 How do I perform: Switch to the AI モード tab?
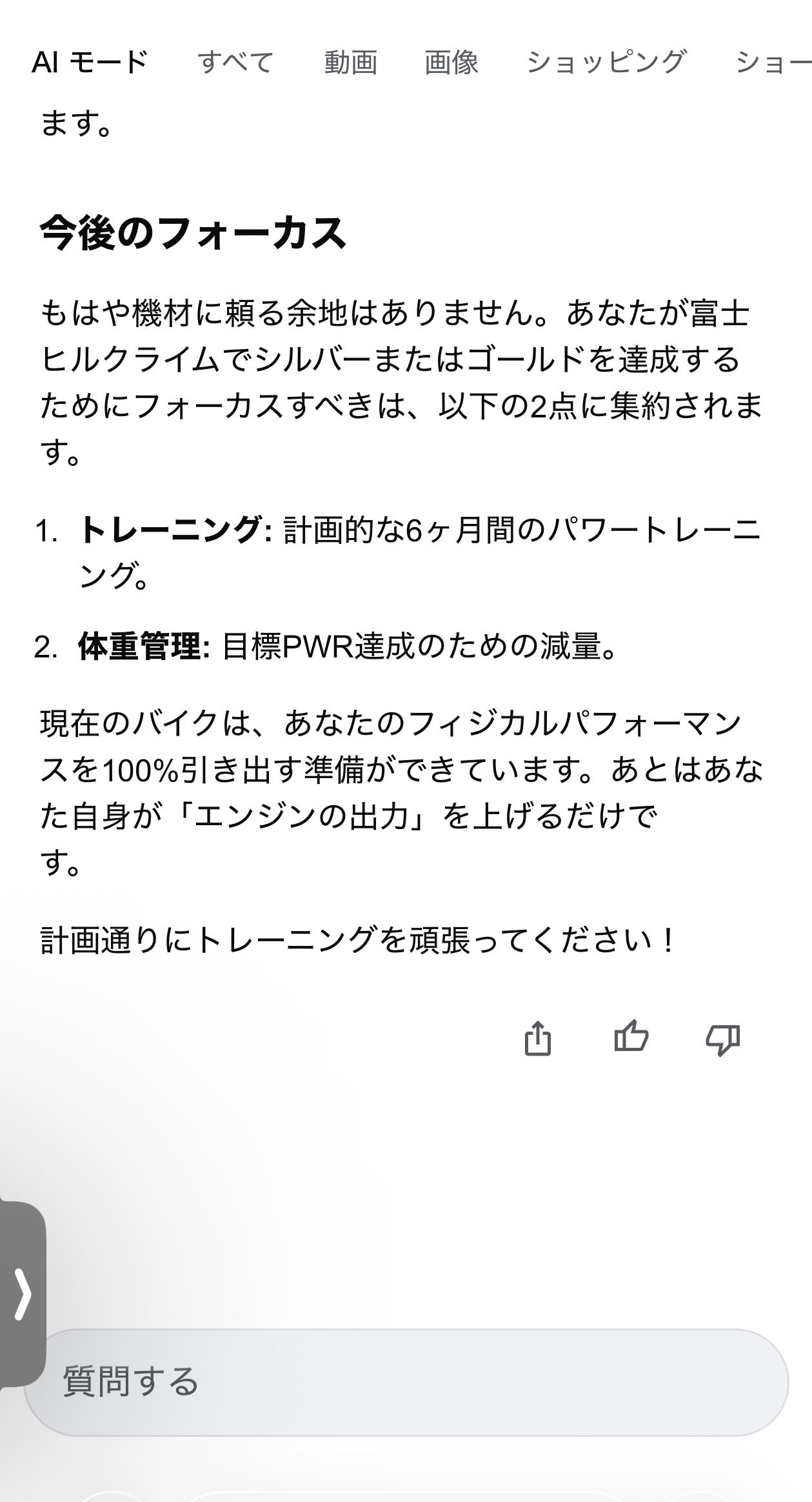click(x=90, y=63)
